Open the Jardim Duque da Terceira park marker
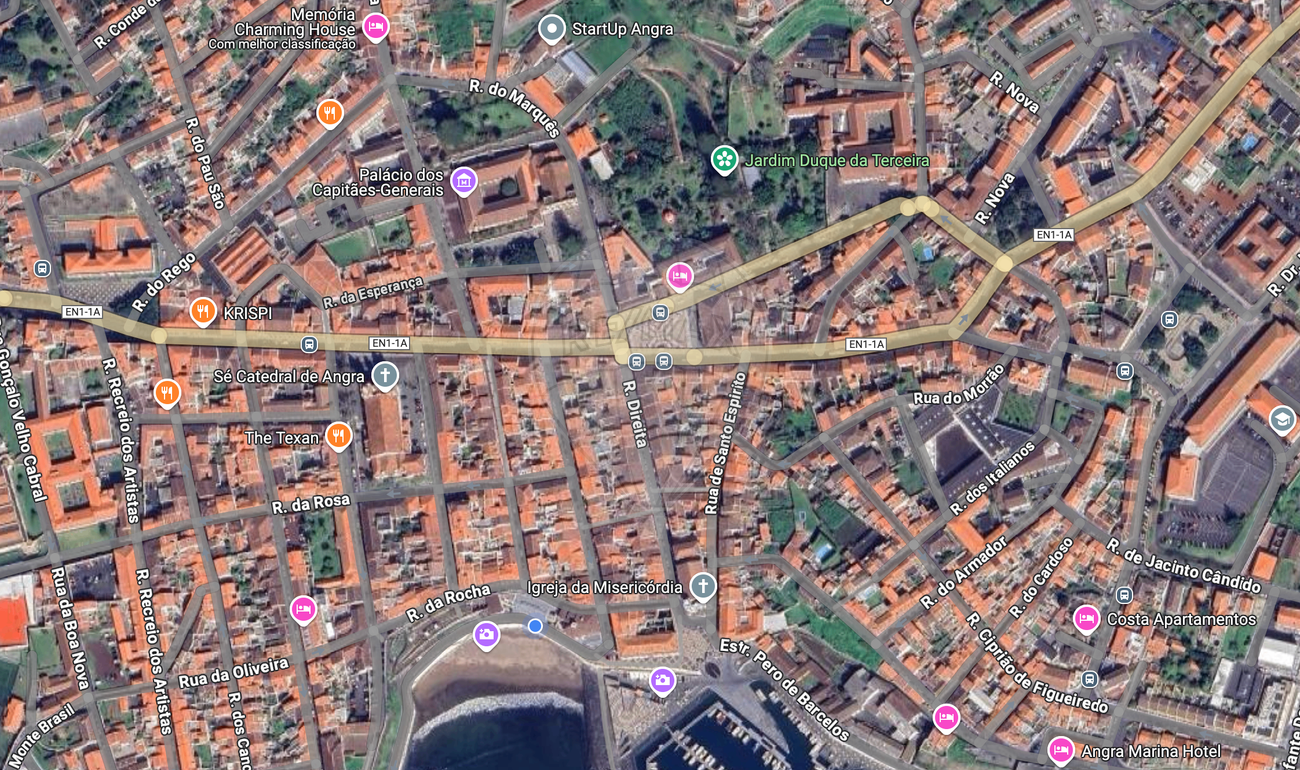1300x770 pixels. click(x=724, y=159)
